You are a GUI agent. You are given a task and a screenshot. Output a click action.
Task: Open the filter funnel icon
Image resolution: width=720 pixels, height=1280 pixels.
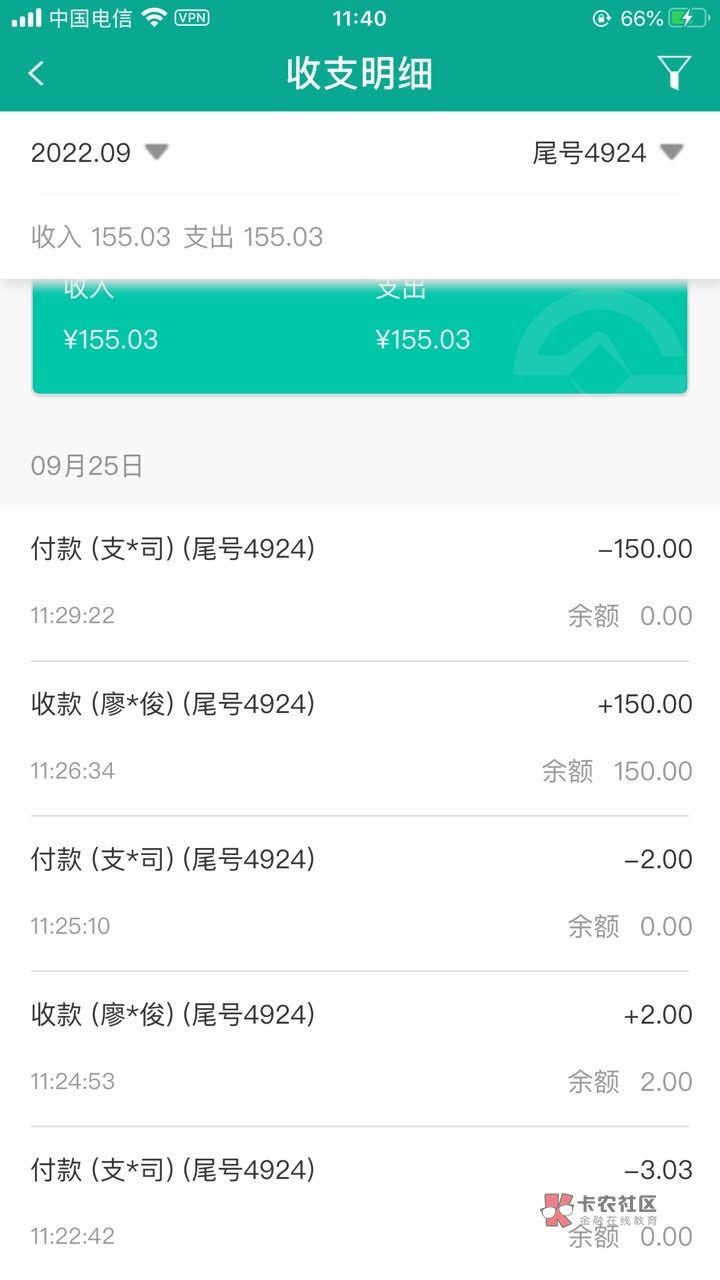[674, 73]
